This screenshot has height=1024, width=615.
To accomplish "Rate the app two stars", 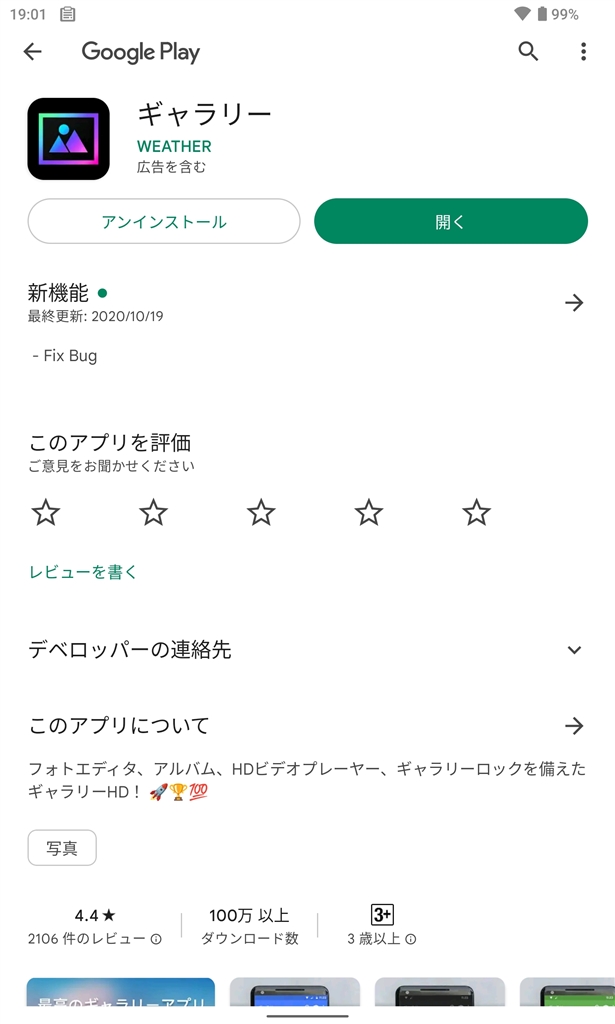I will coord(153,513).
